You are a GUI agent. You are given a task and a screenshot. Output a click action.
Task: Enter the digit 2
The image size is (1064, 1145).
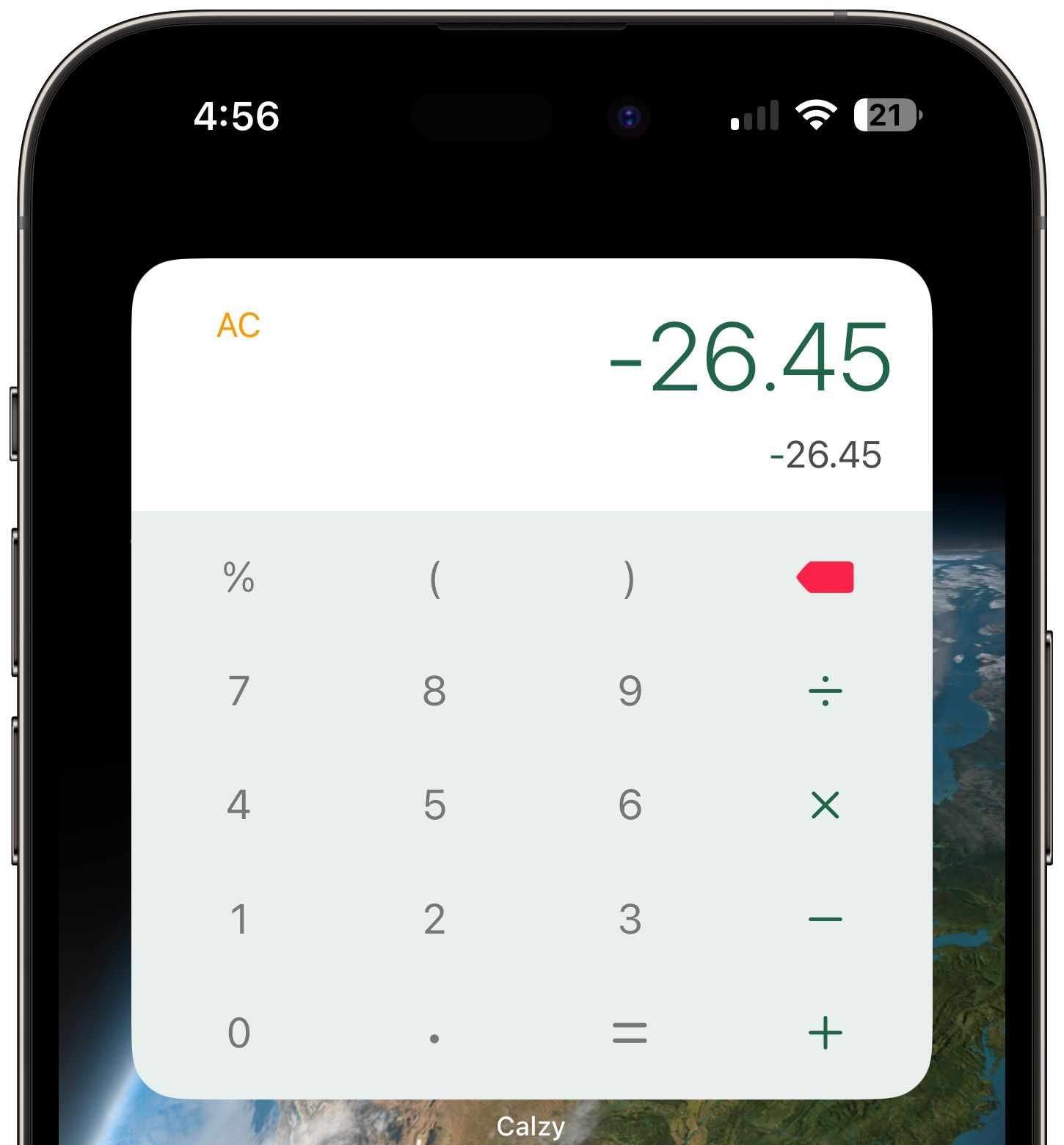click(x=434, y=919)
